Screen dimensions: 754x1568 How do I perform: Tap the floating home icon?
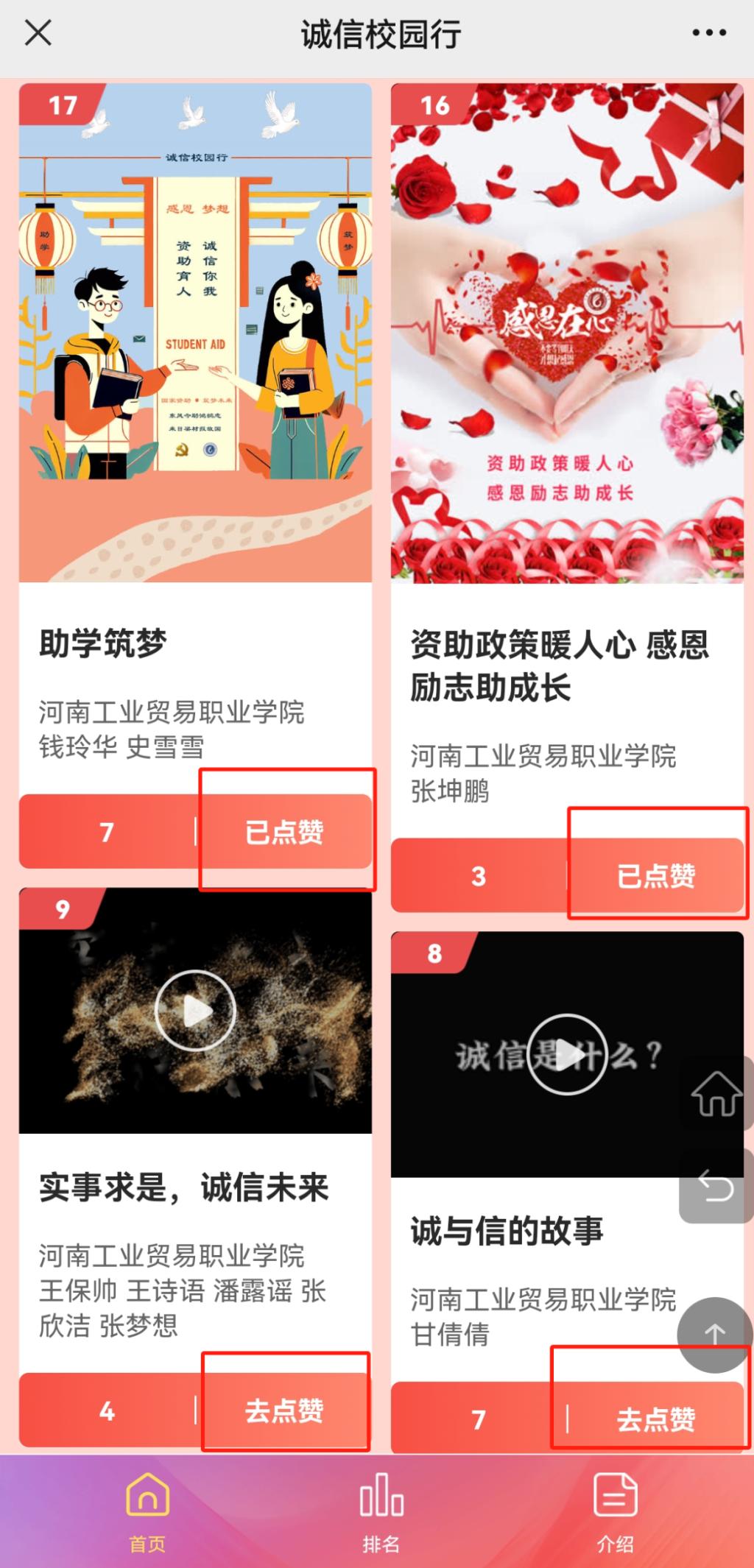coord(716,1094)
